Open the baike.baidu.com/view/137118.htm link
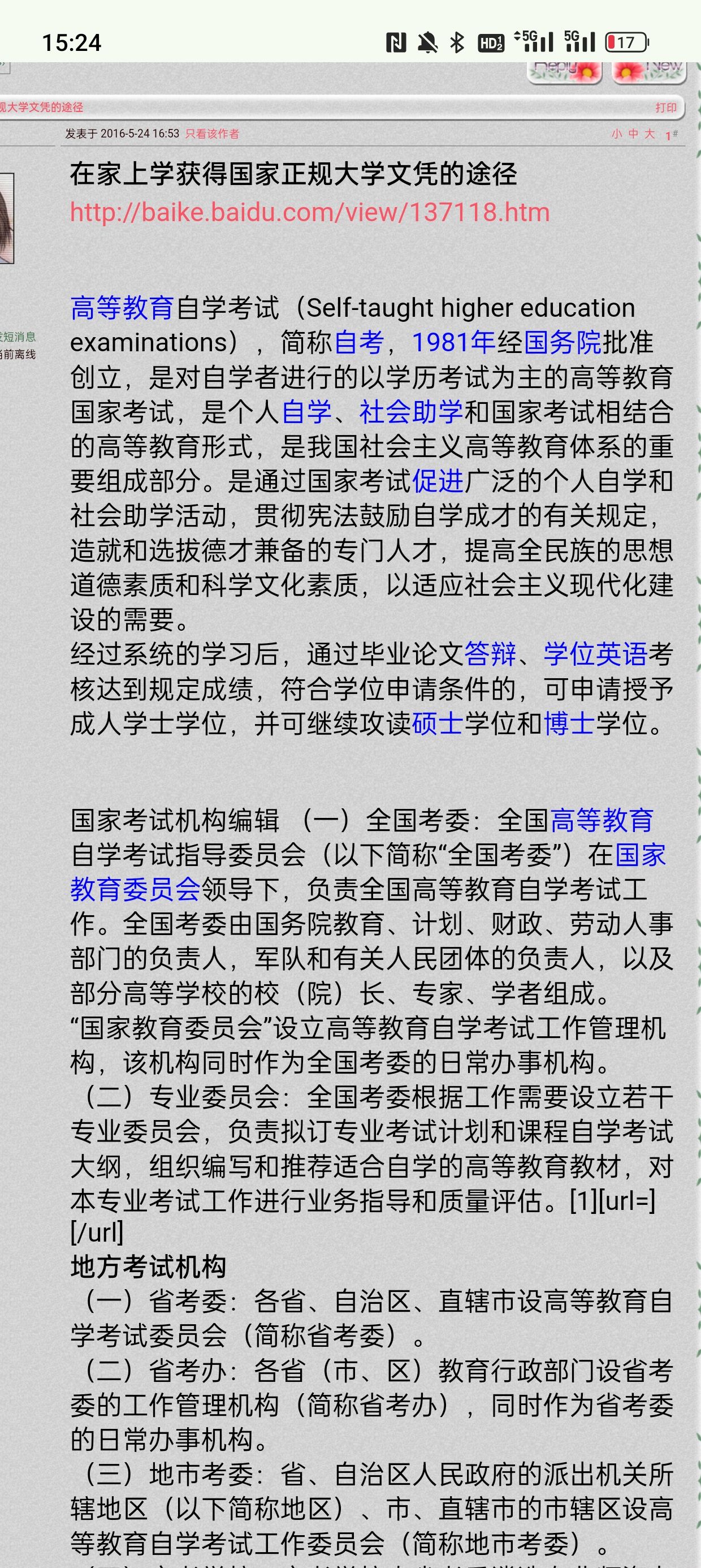 (310, 213)
